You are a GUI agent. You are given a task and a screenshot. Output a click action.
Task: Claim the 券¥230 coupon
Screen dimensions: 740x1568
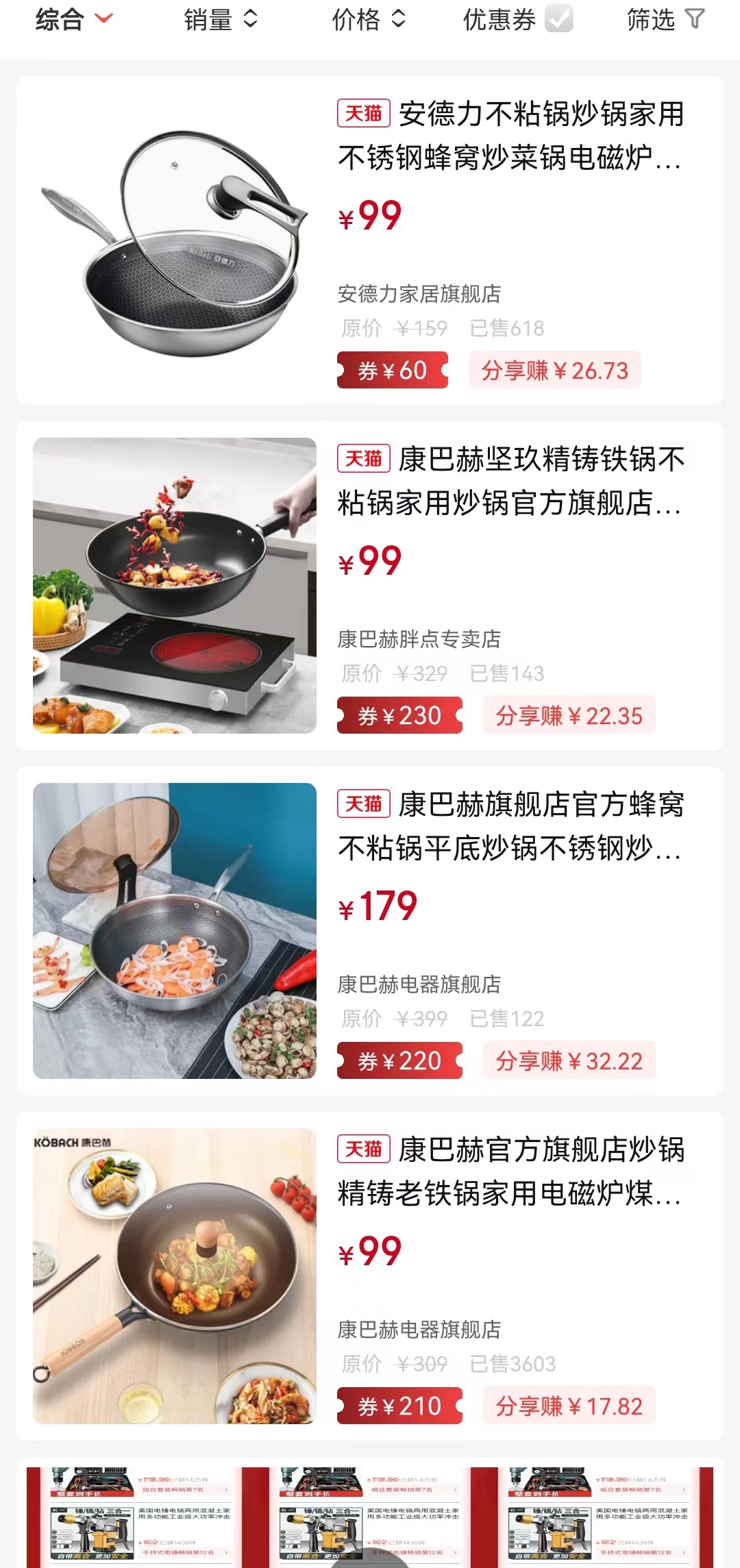[x=399, y=716]
